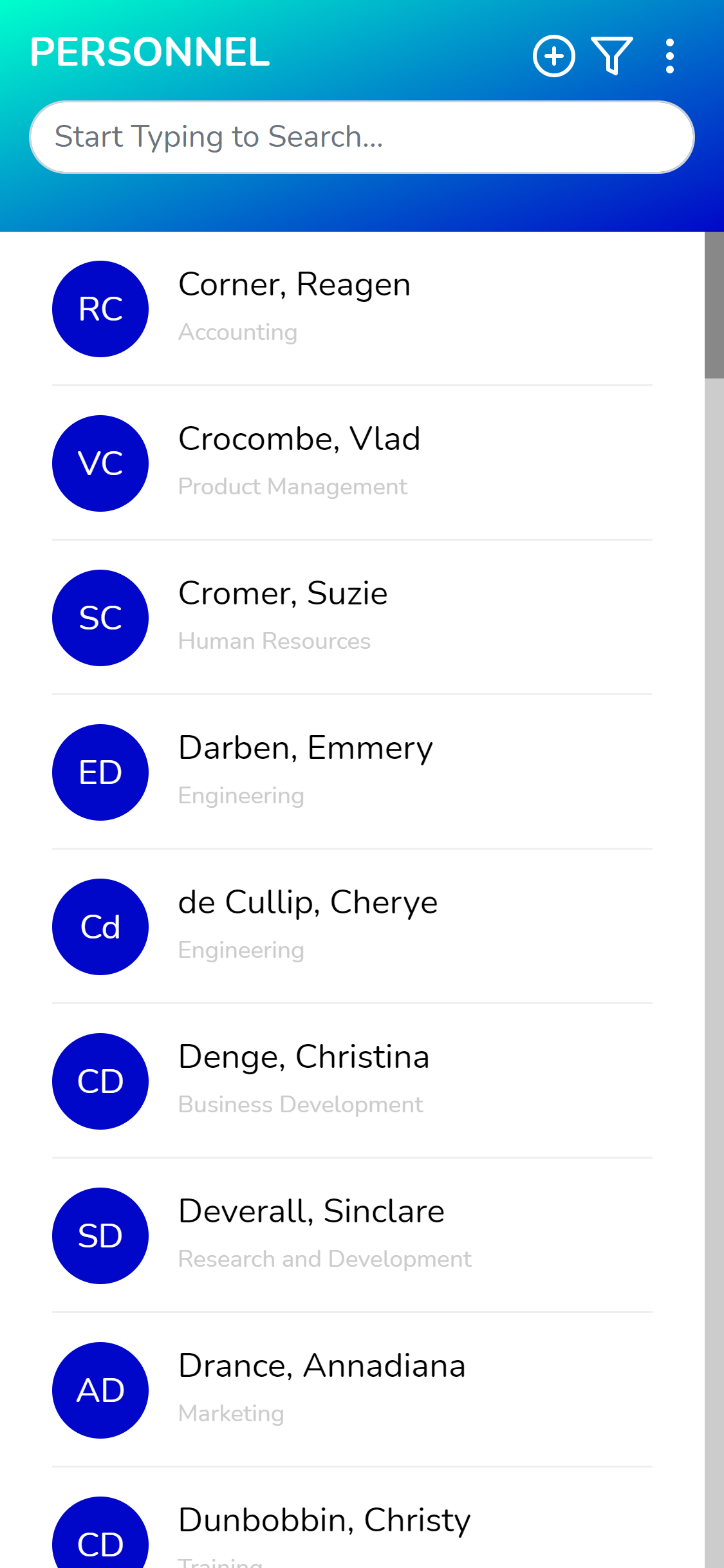
Task: Open Dunbobbin, Christy's entry
Action: [x=352, y=1519]
